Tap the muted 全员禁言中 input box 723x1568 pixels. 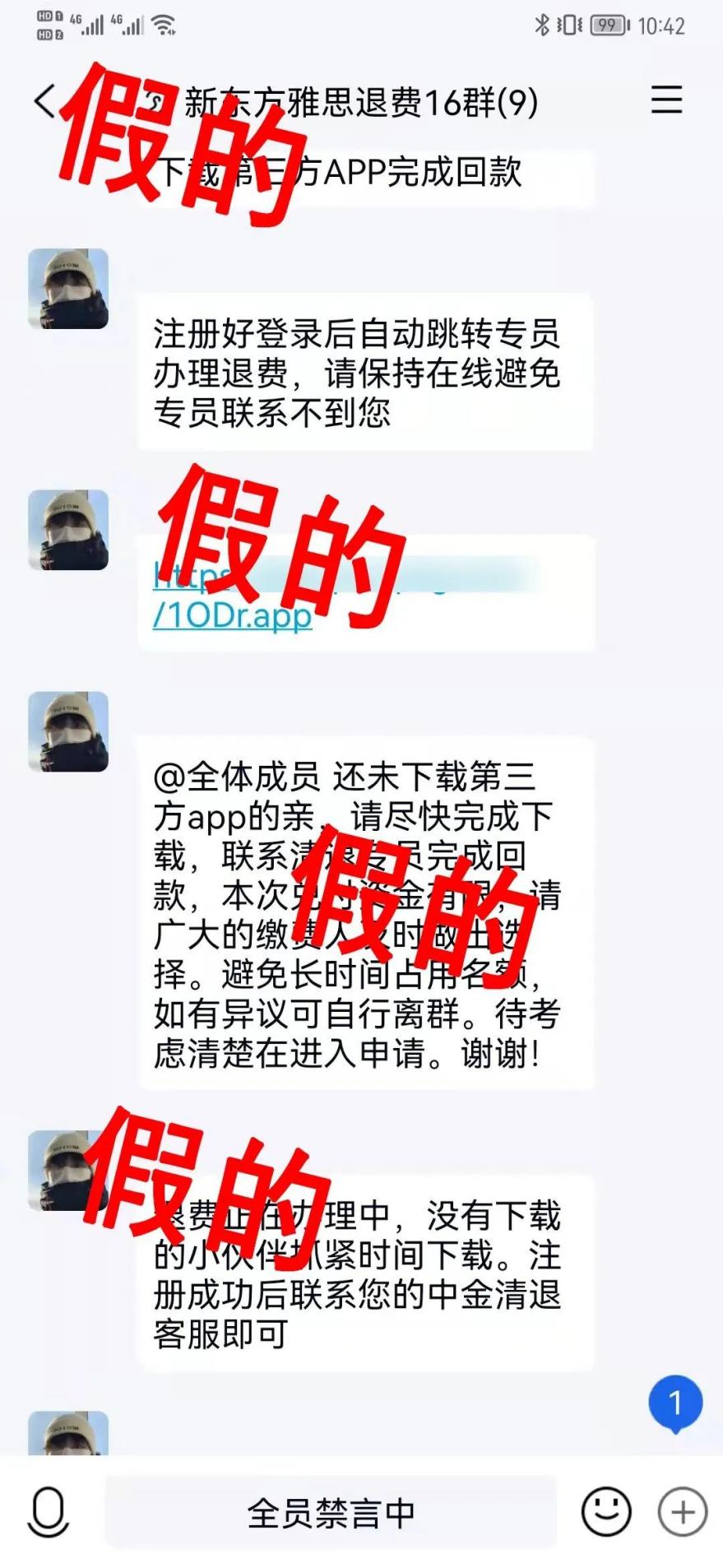pos(331,1513)
